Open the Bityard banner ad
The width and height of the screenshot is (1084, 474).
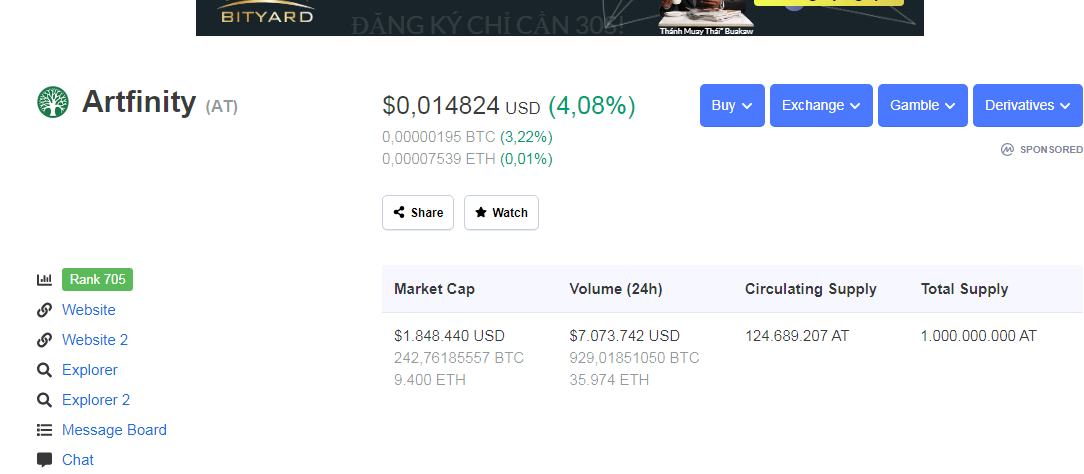coord(559,17)
